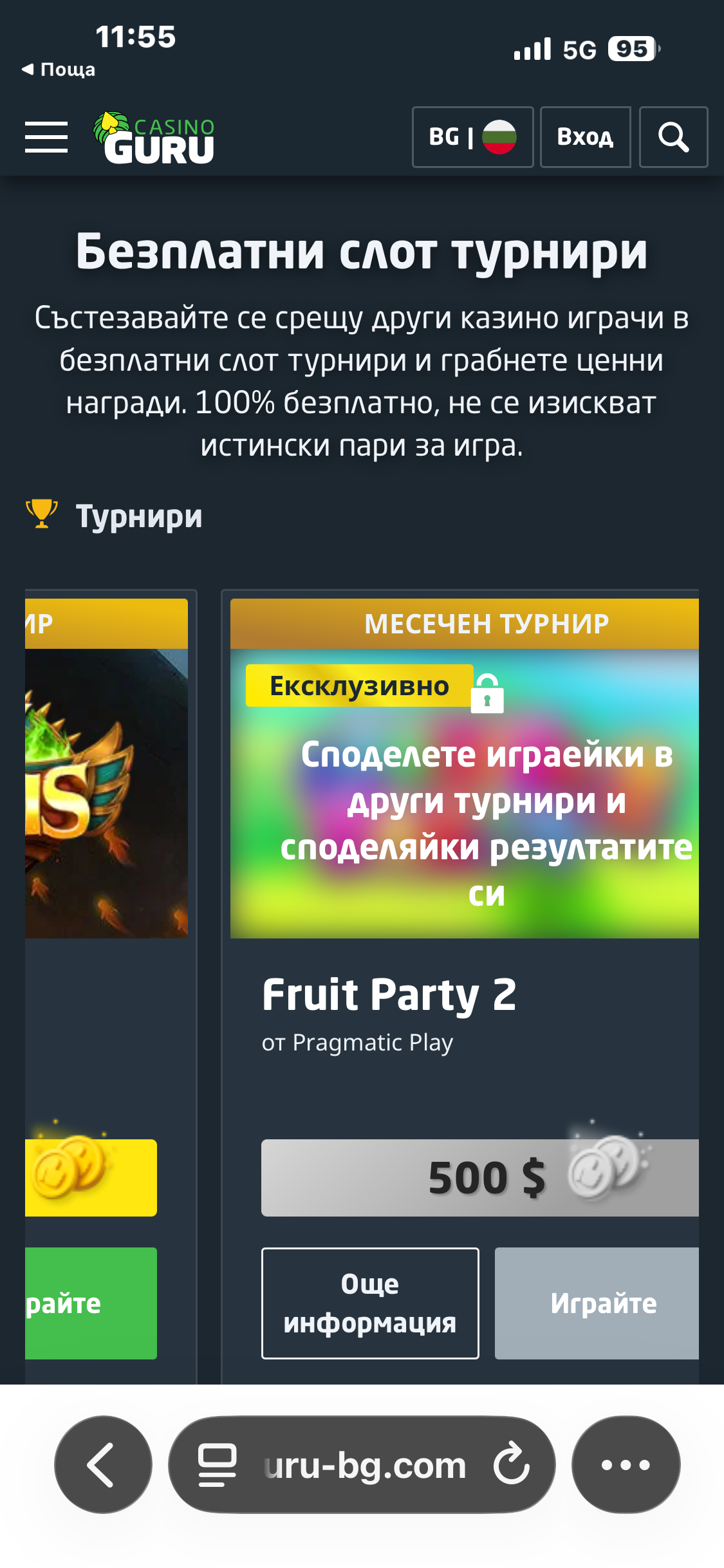Open the site search icon

click(x=674, y=137)
